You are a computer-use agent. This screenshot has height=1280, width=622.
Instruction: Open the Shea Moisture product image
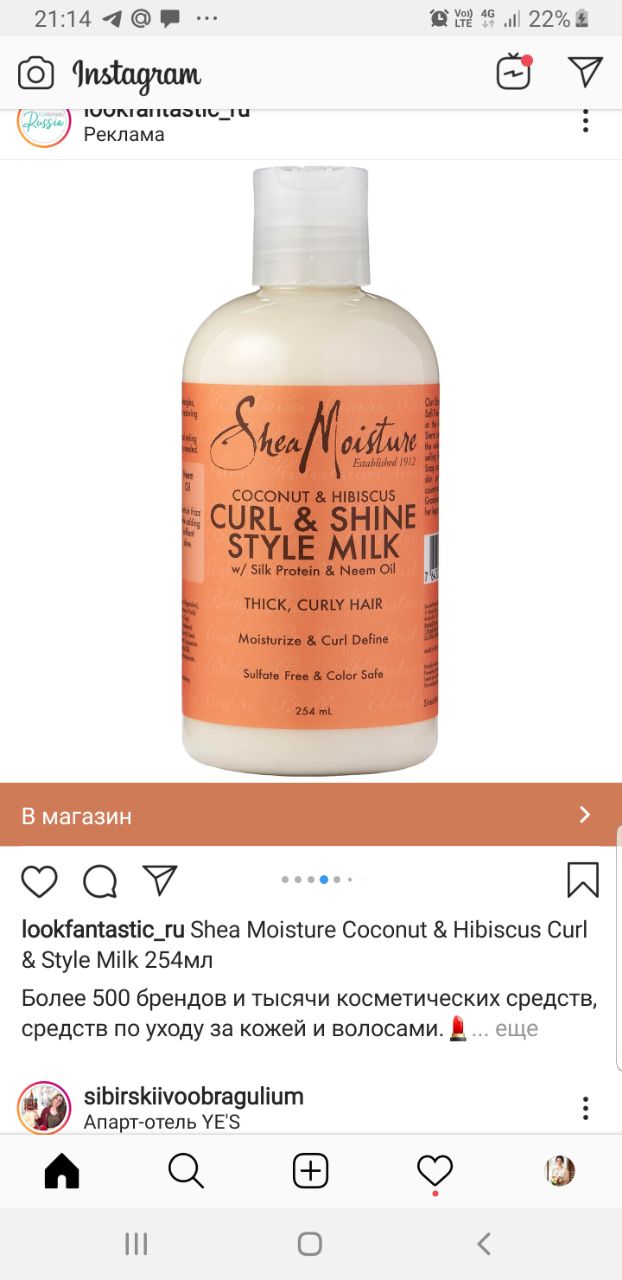311,471
